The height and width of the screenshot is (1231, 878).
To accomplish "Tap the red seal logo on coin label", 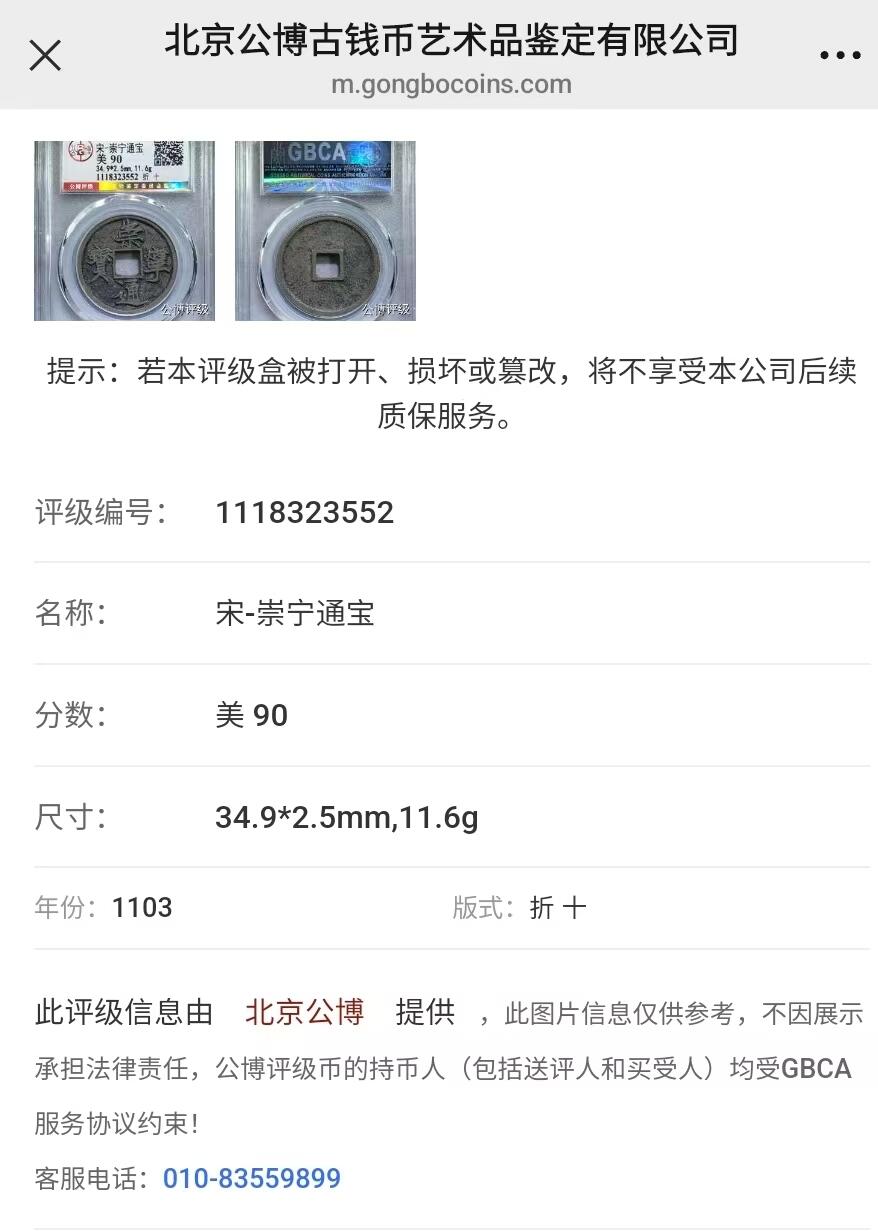I will [78, 152].
